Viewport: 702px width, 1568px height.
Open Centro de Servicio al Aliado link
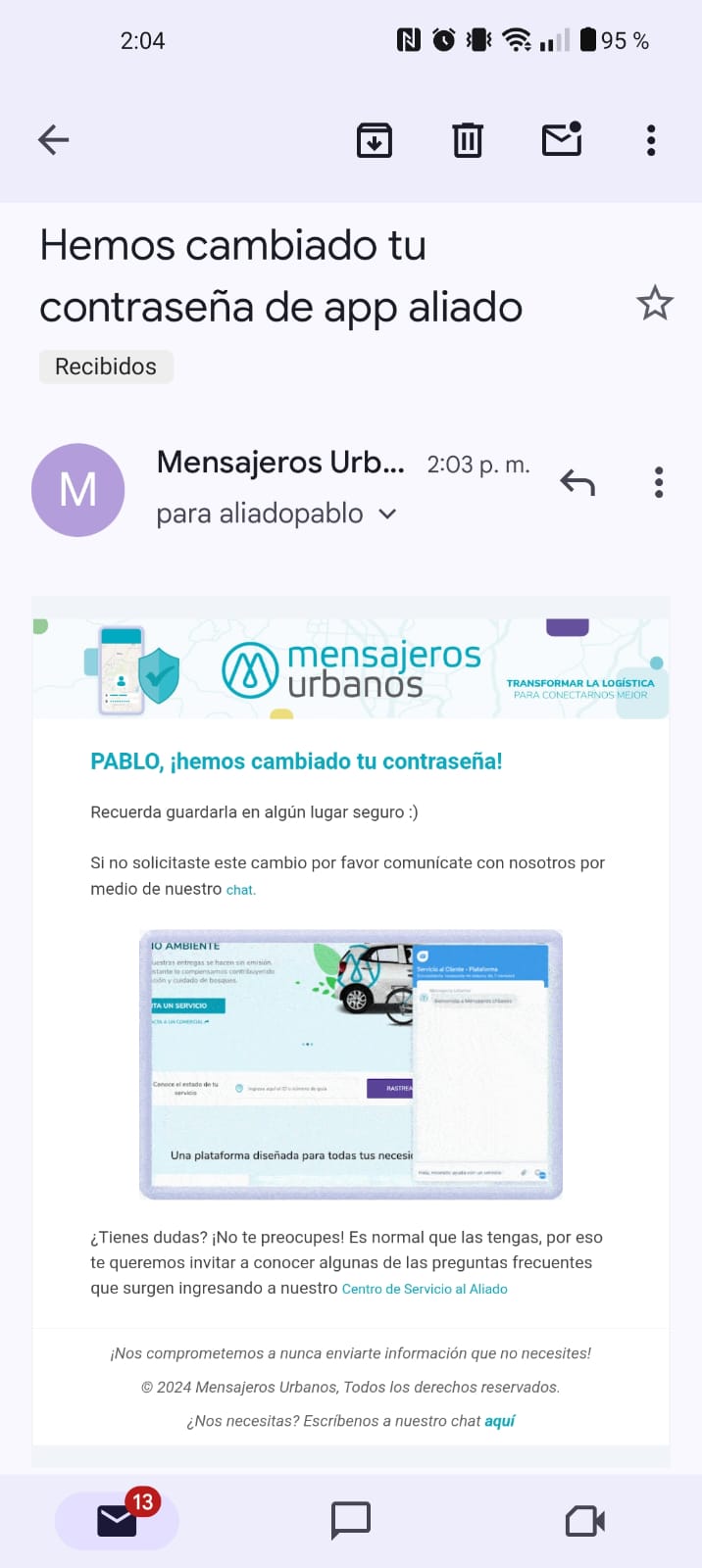tap(425, 1289)
